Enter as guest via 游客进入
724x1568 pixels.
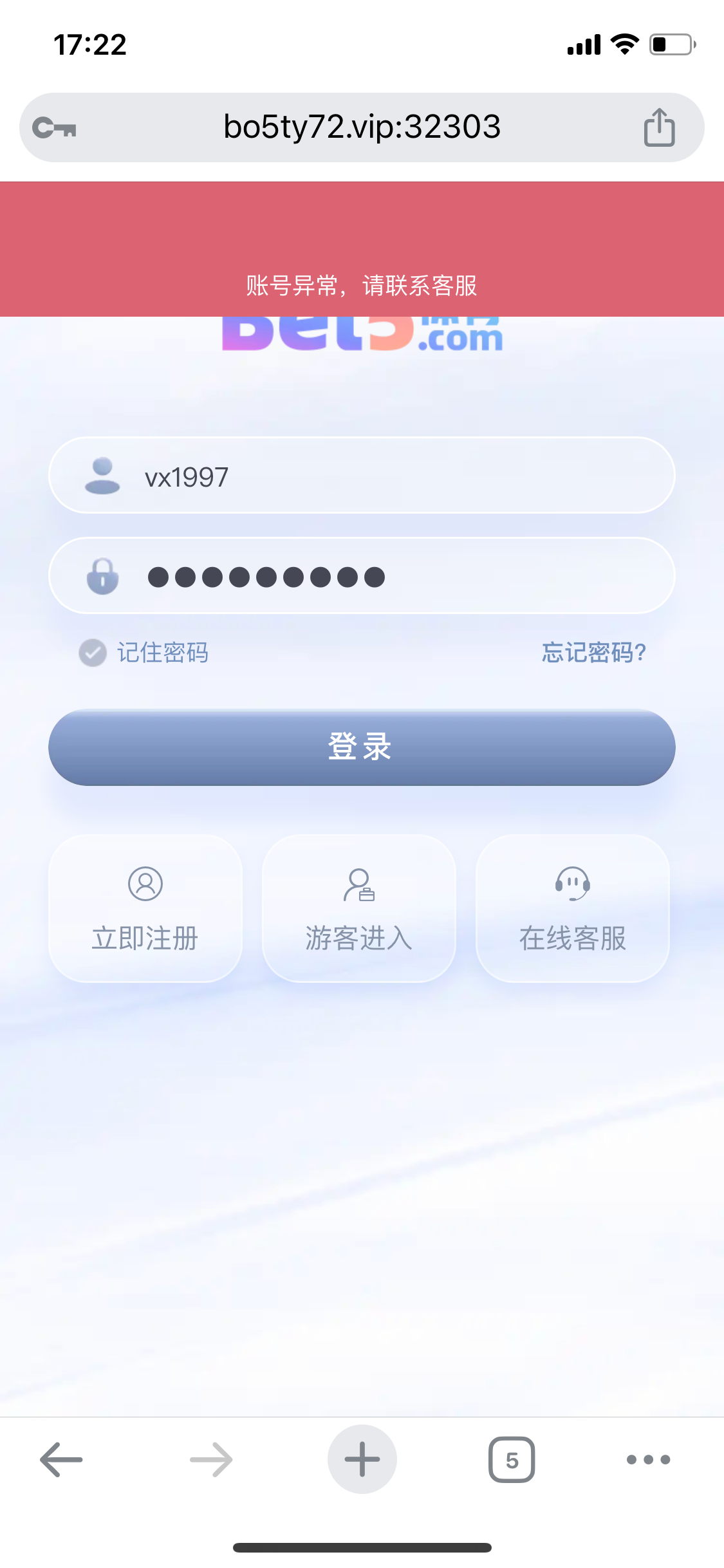pyautogui.click(x=359, y=908)
